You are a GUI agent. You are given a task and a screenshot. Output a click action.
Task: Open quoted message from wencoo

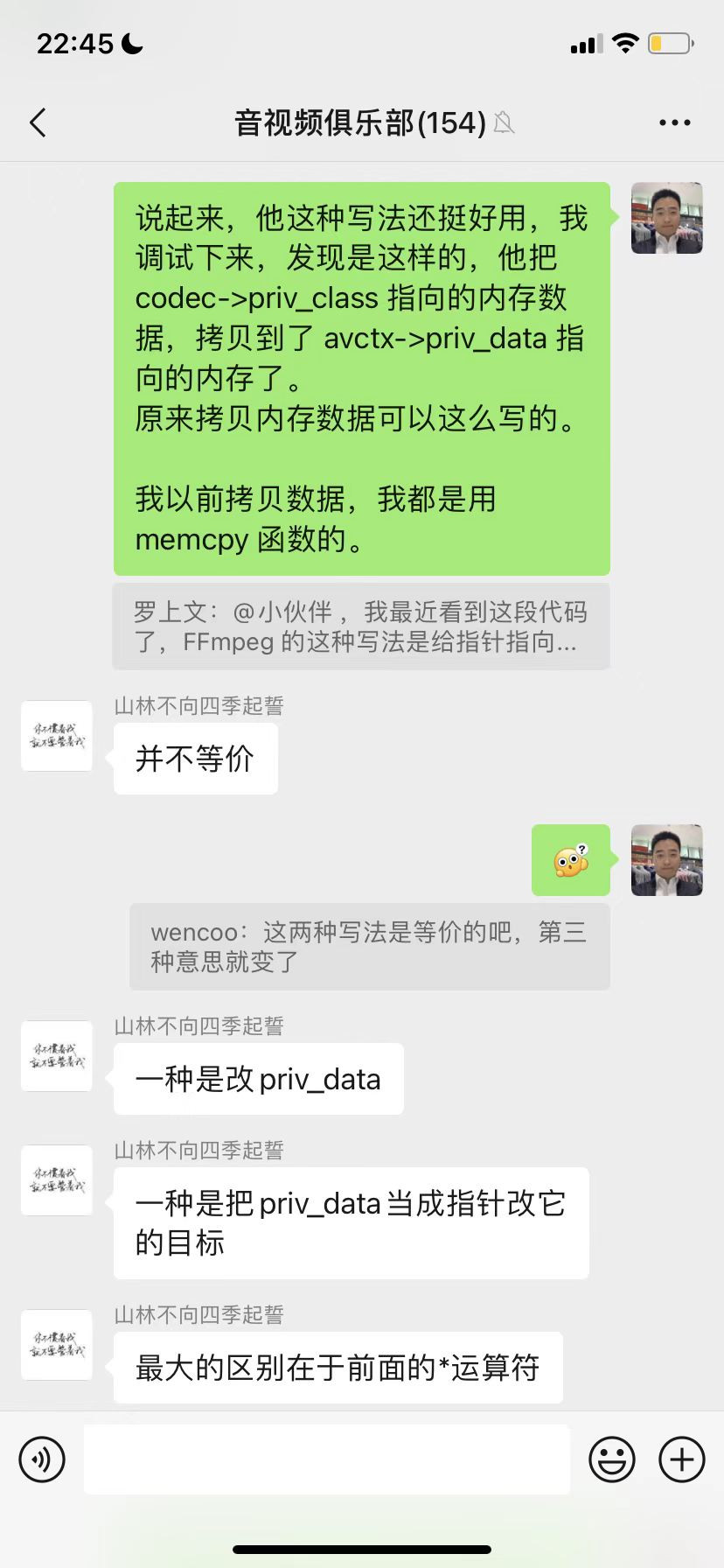pos(369,947)
